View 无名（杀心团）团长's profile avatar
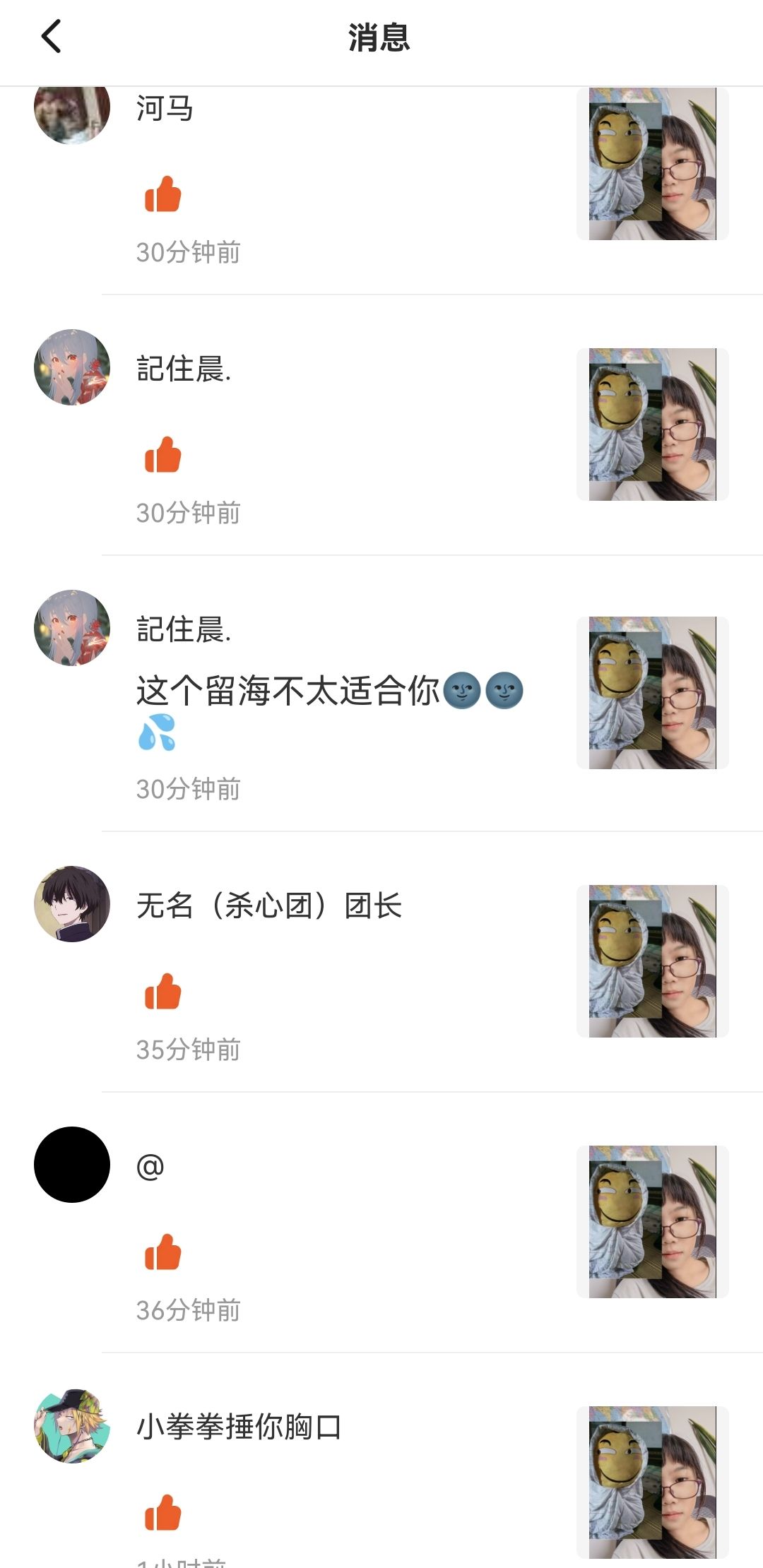The image size is (763, 1568). pyautogui.click(x=72, y=904)
